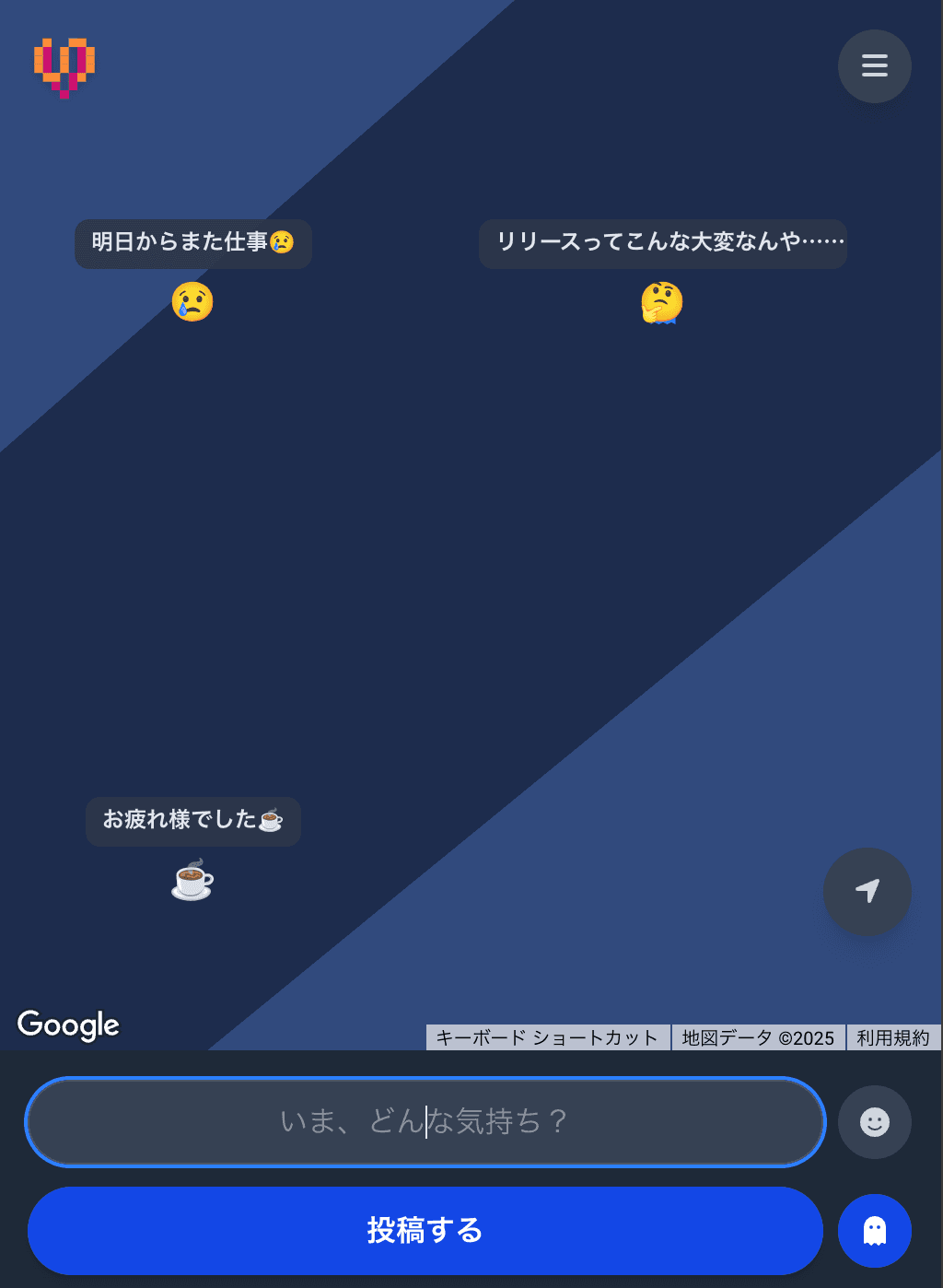Open the お疲れ様でした post bubble
The image size is (943, 1288).
pos(192,821)
